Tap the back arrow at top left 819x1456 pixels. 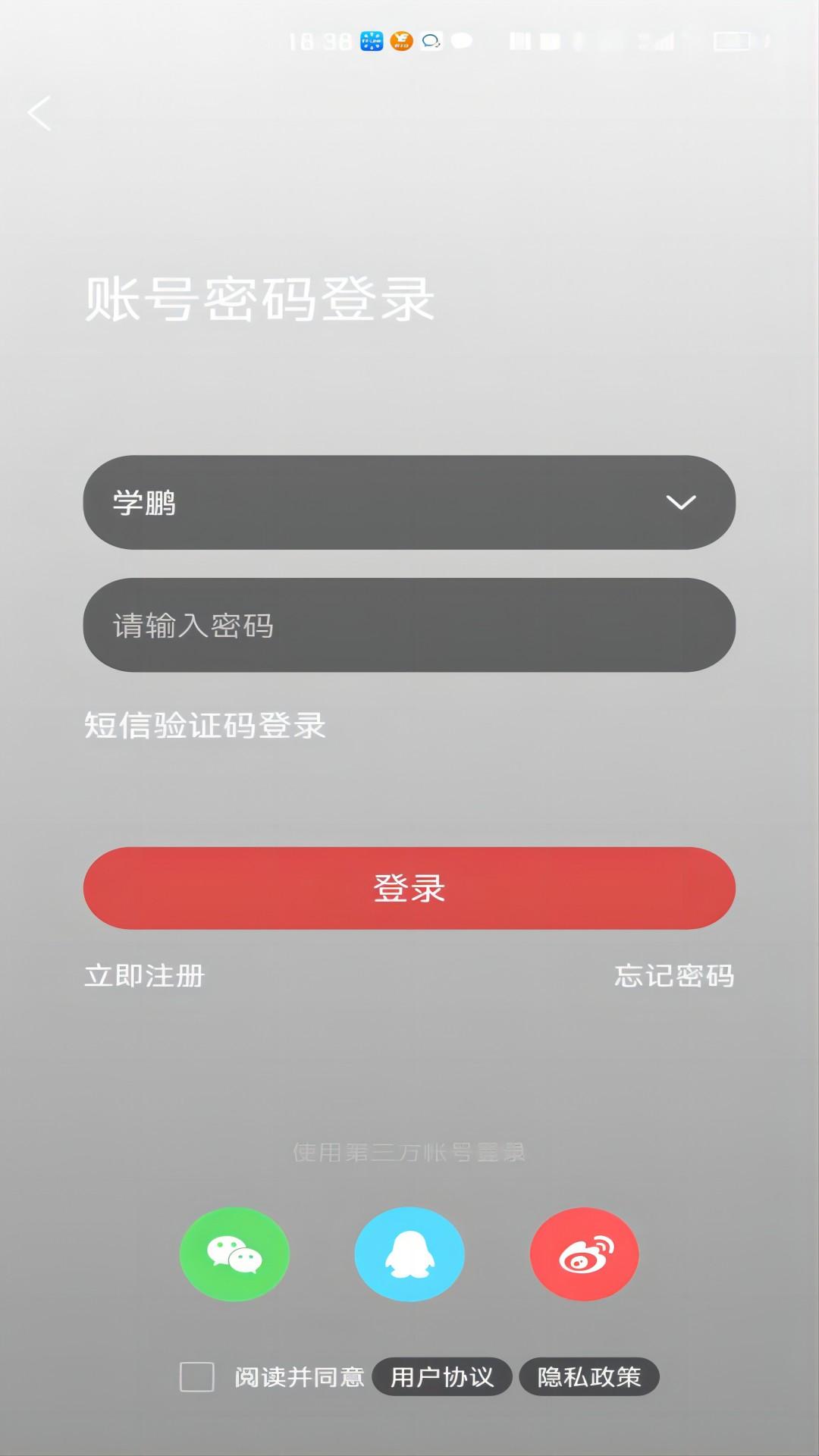click(x=39, y=114)
